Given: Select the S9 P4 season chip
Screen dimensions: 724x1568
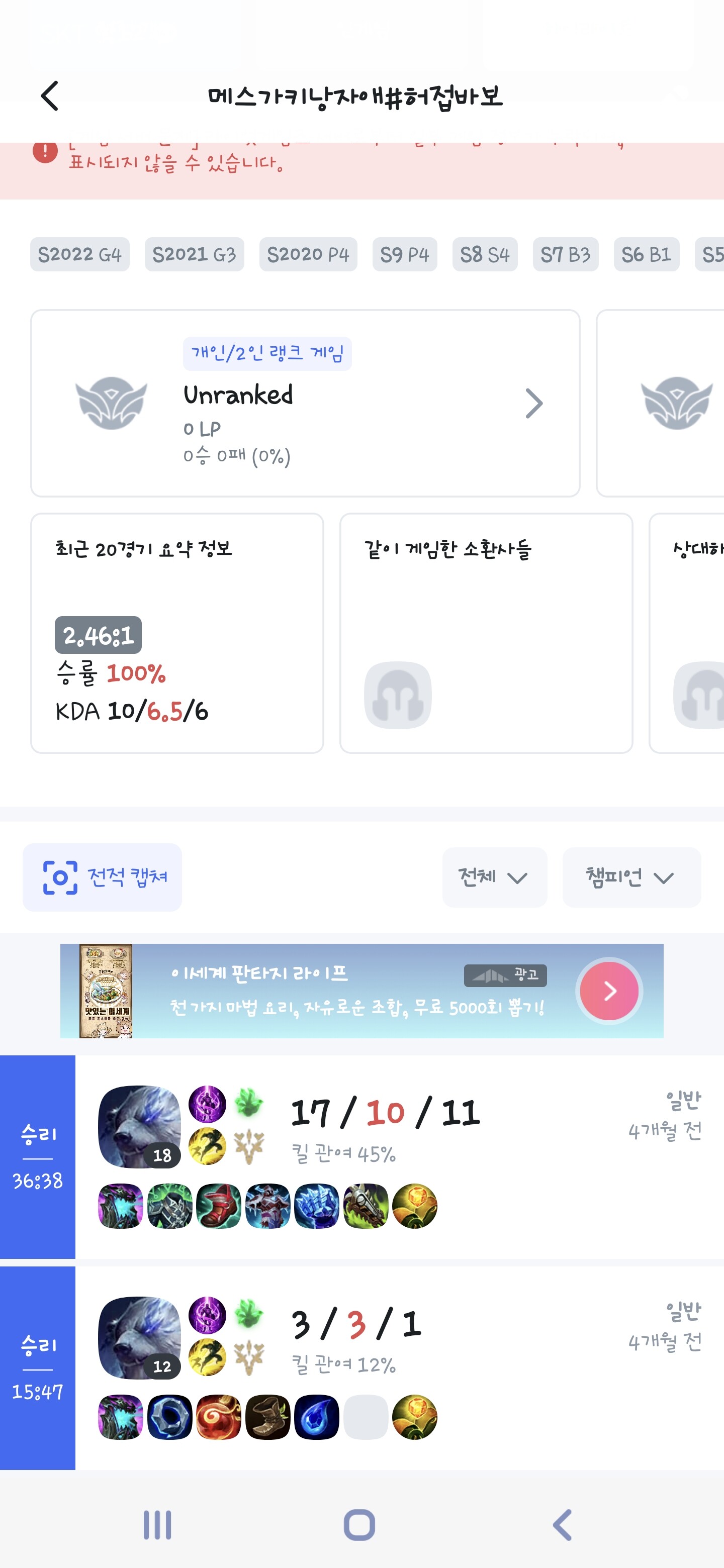Looking at the screenshot, I should [x=405, y=254].
